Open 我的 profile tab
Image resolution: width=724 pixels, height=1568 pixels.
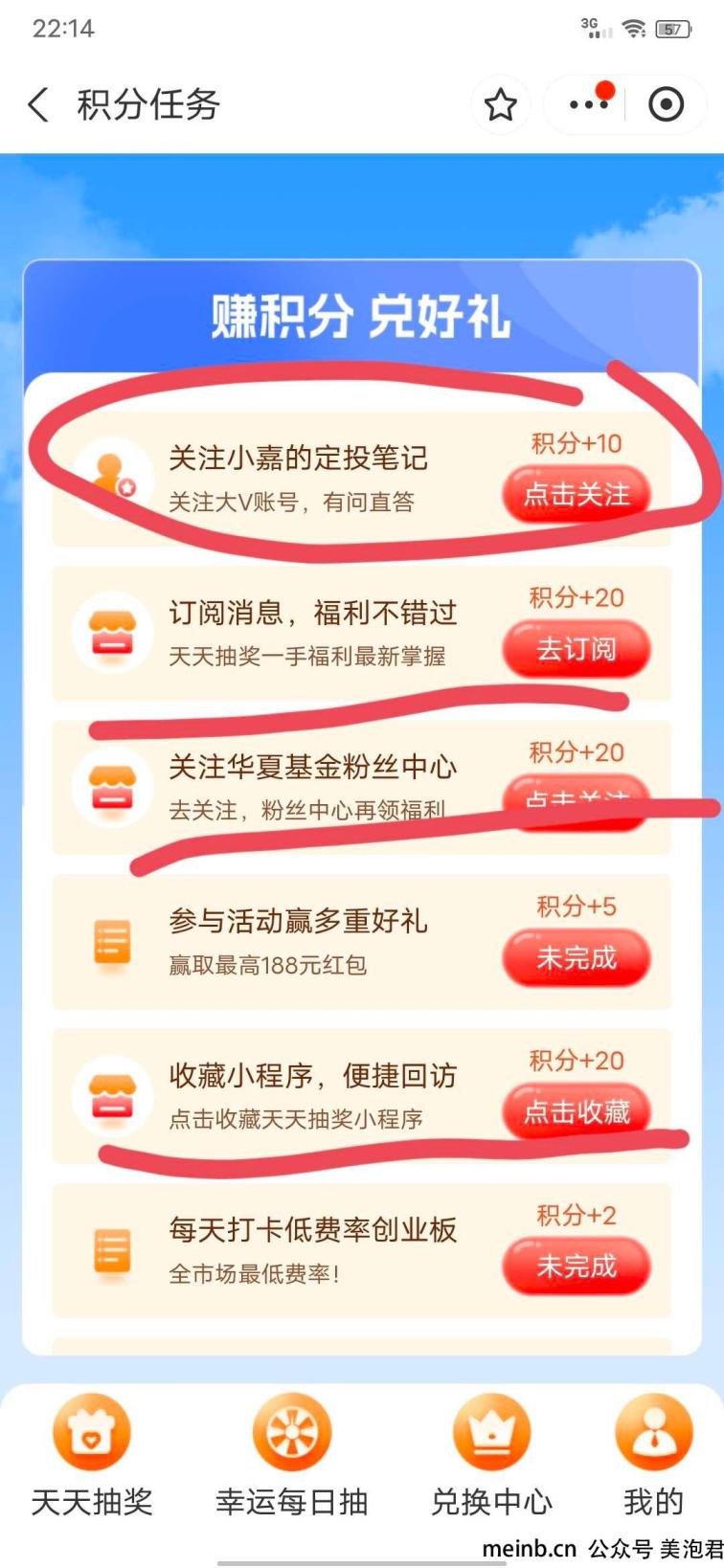click(653, 1455)
